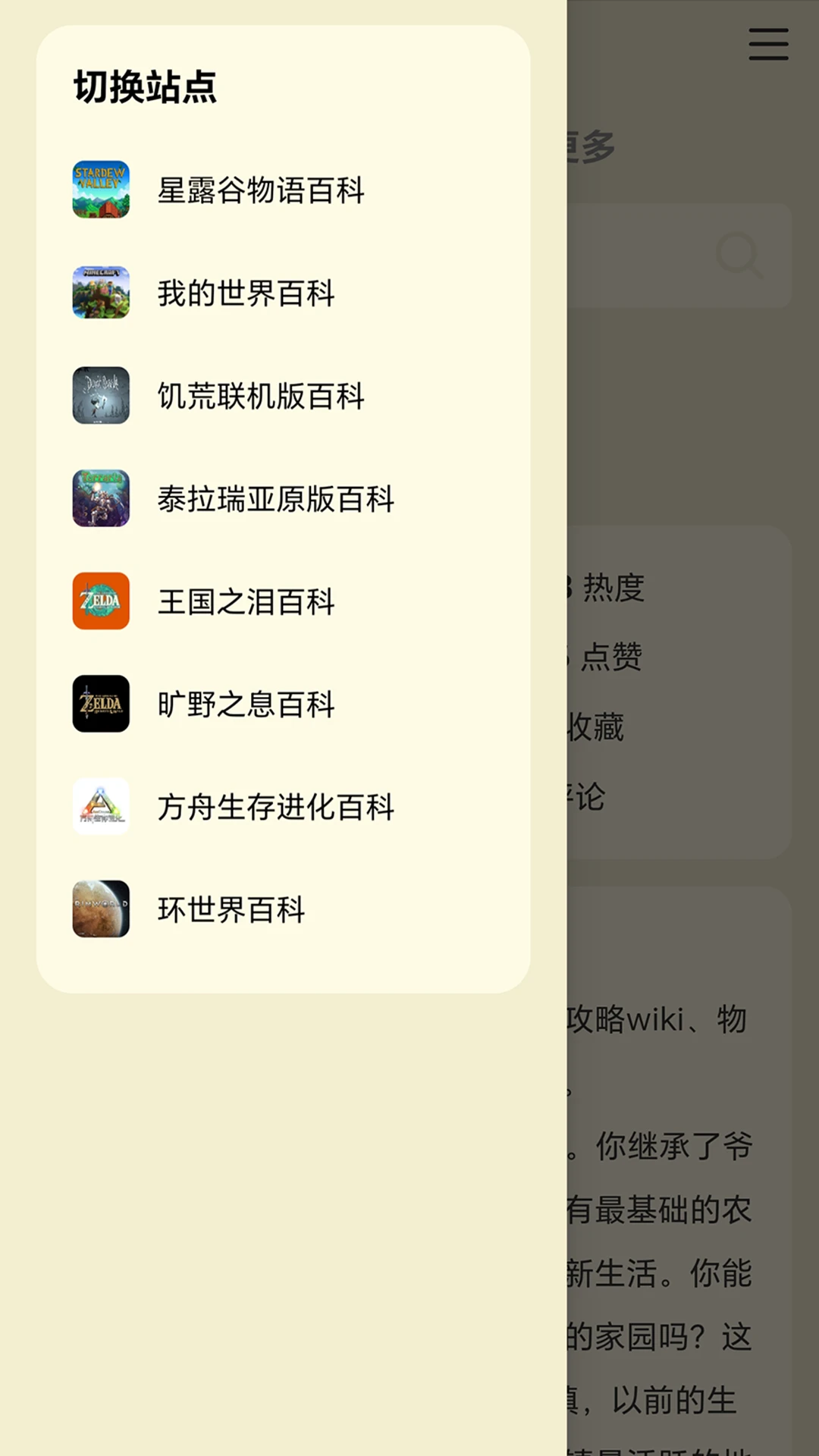The image size is (819, 1456).
Task: Select the ARK Survival Evolved wiki icon
Action: click(102, 807)
